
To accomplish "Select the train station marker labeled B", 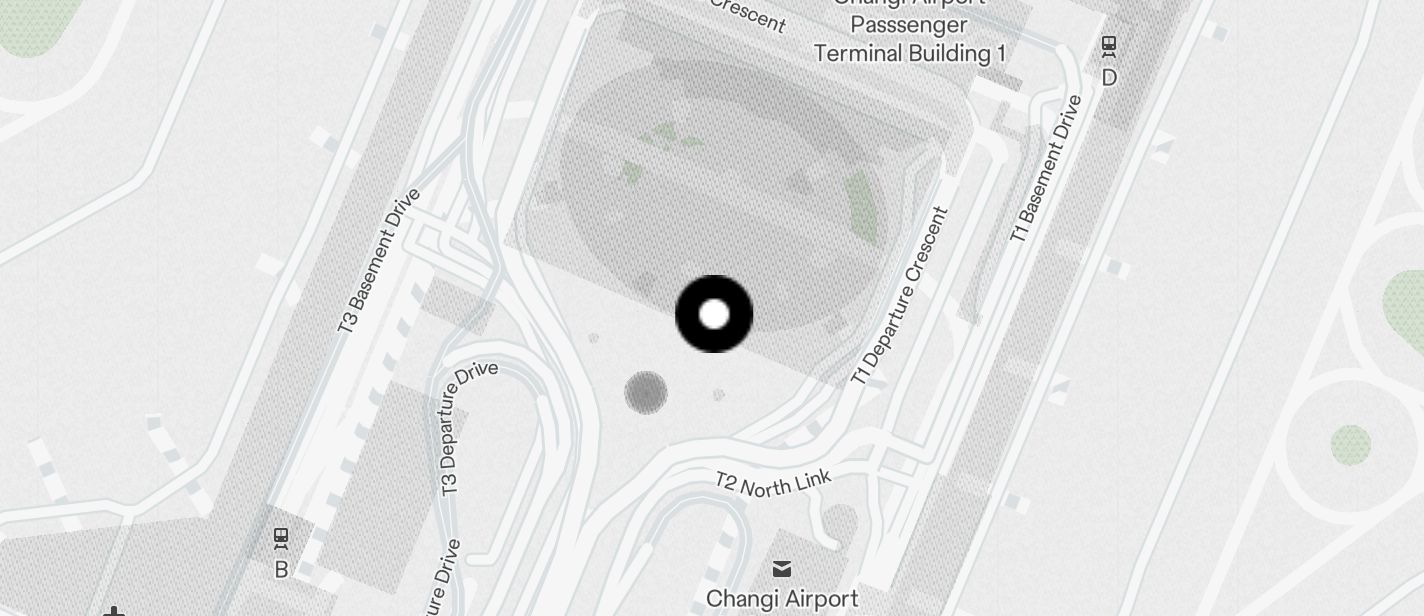I will tap(281, 539).
